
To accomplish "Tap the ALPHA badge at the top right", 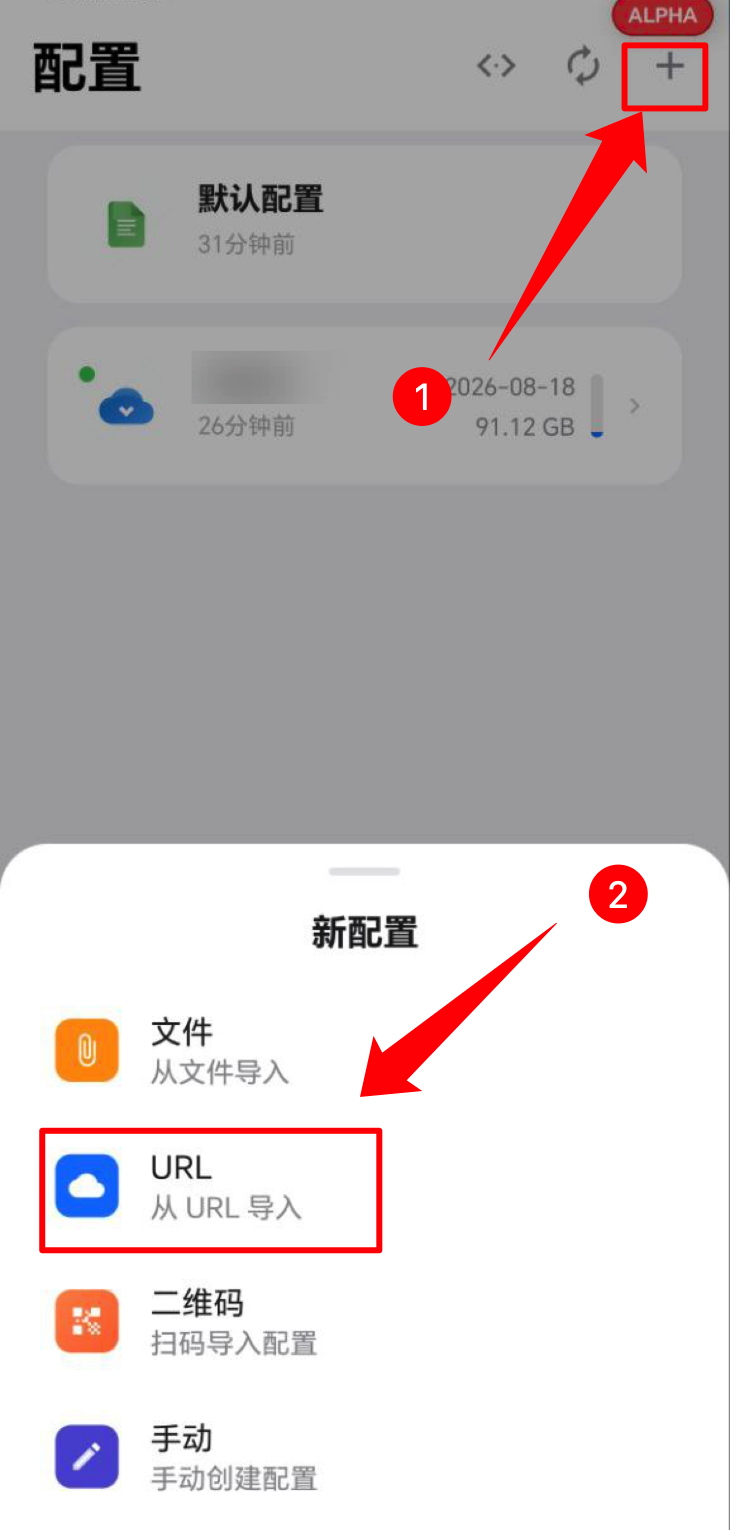I will click(662, 16).
